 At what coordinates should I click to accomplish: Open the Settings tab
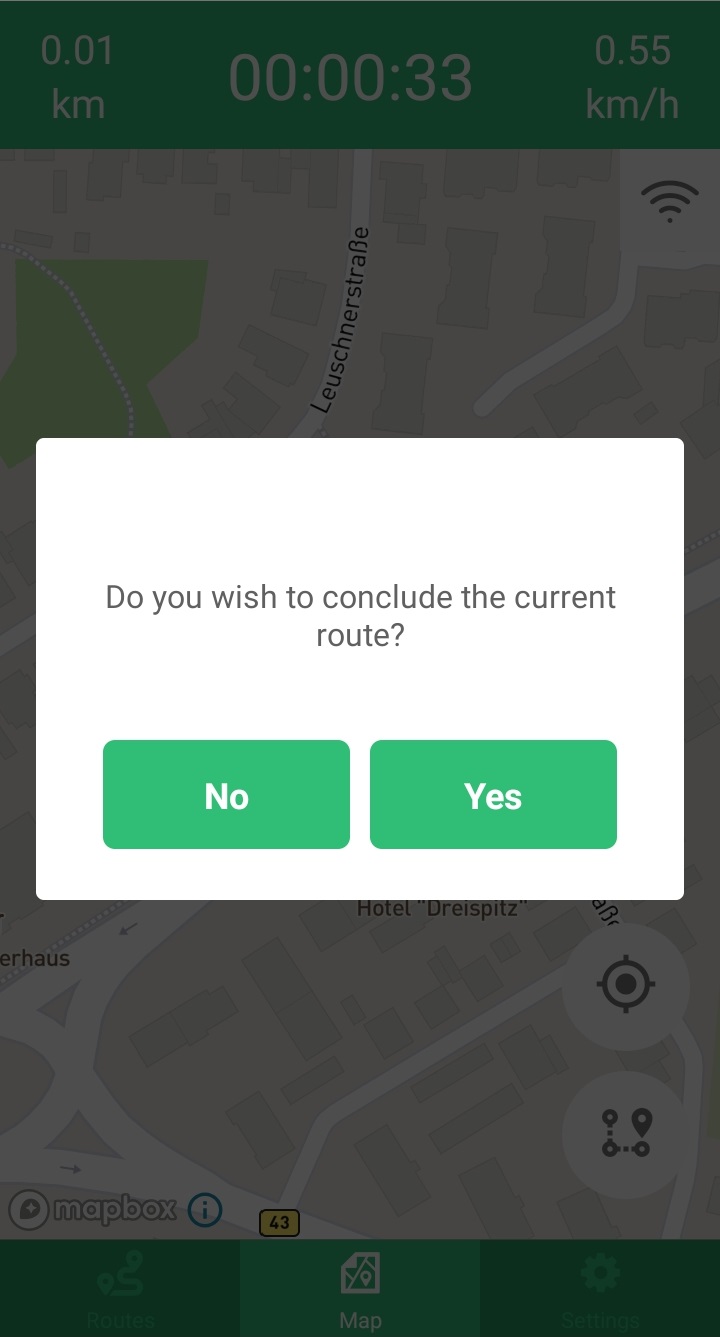pyautogui.click(x=600, y=1289)
